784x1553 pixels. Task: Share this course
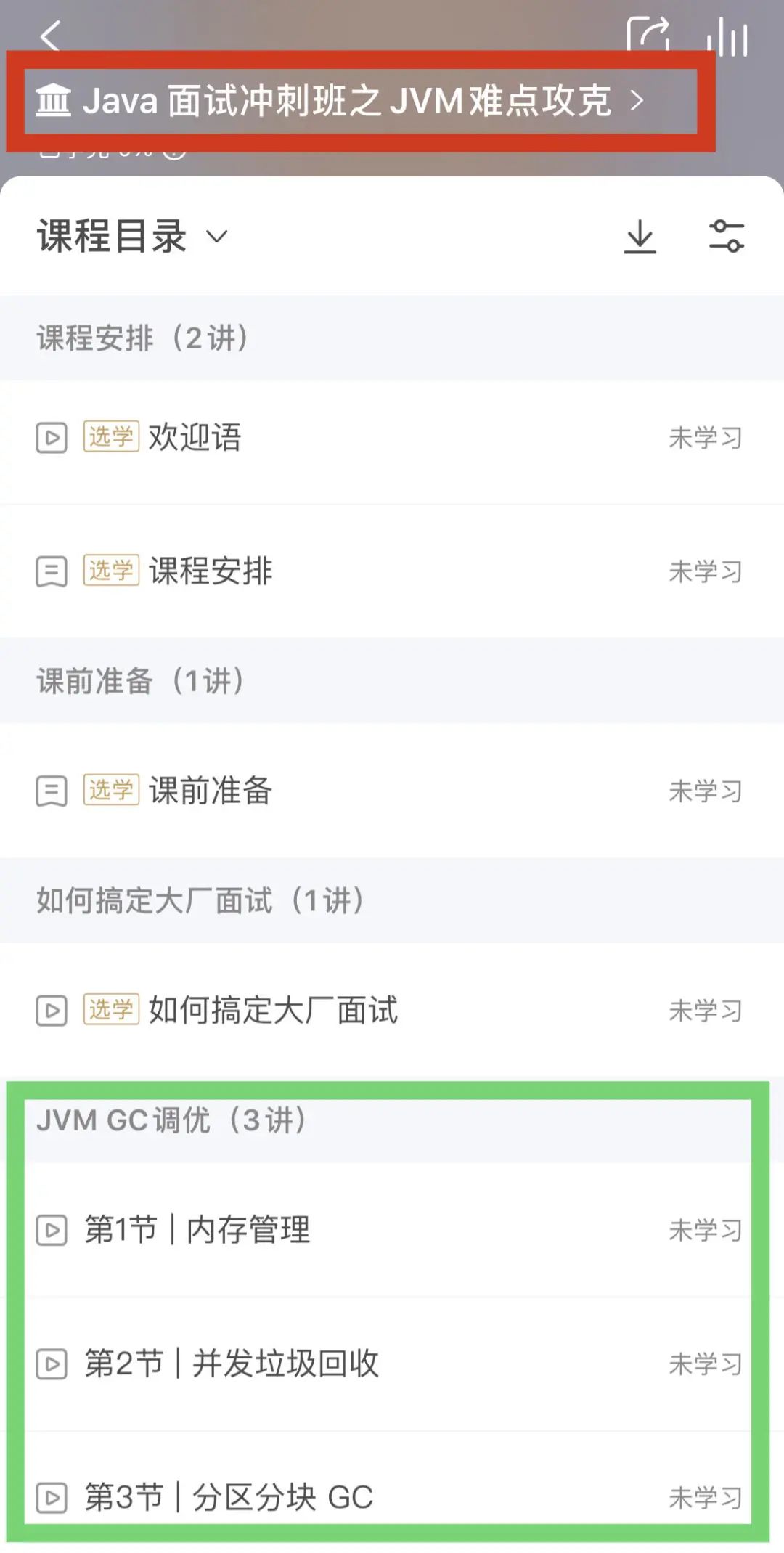(x=648, y=34)
